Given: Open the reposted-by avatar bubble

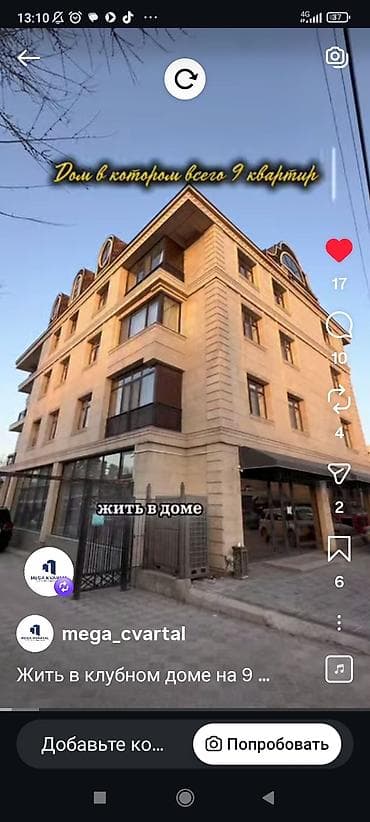Looking at the screenshot, I should (49, 572).
